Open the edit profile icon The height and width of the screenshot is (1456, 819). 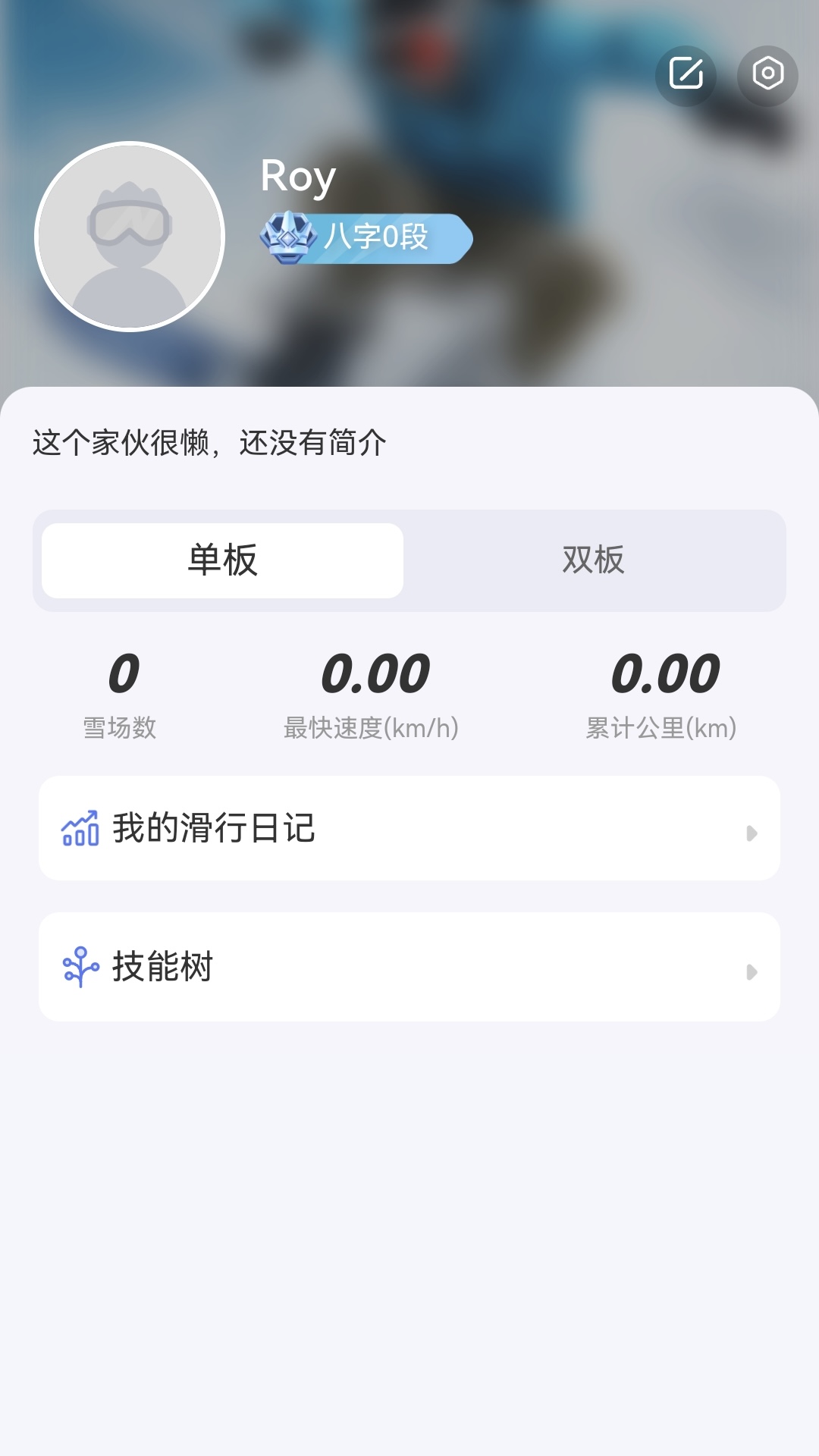(686, 74)
